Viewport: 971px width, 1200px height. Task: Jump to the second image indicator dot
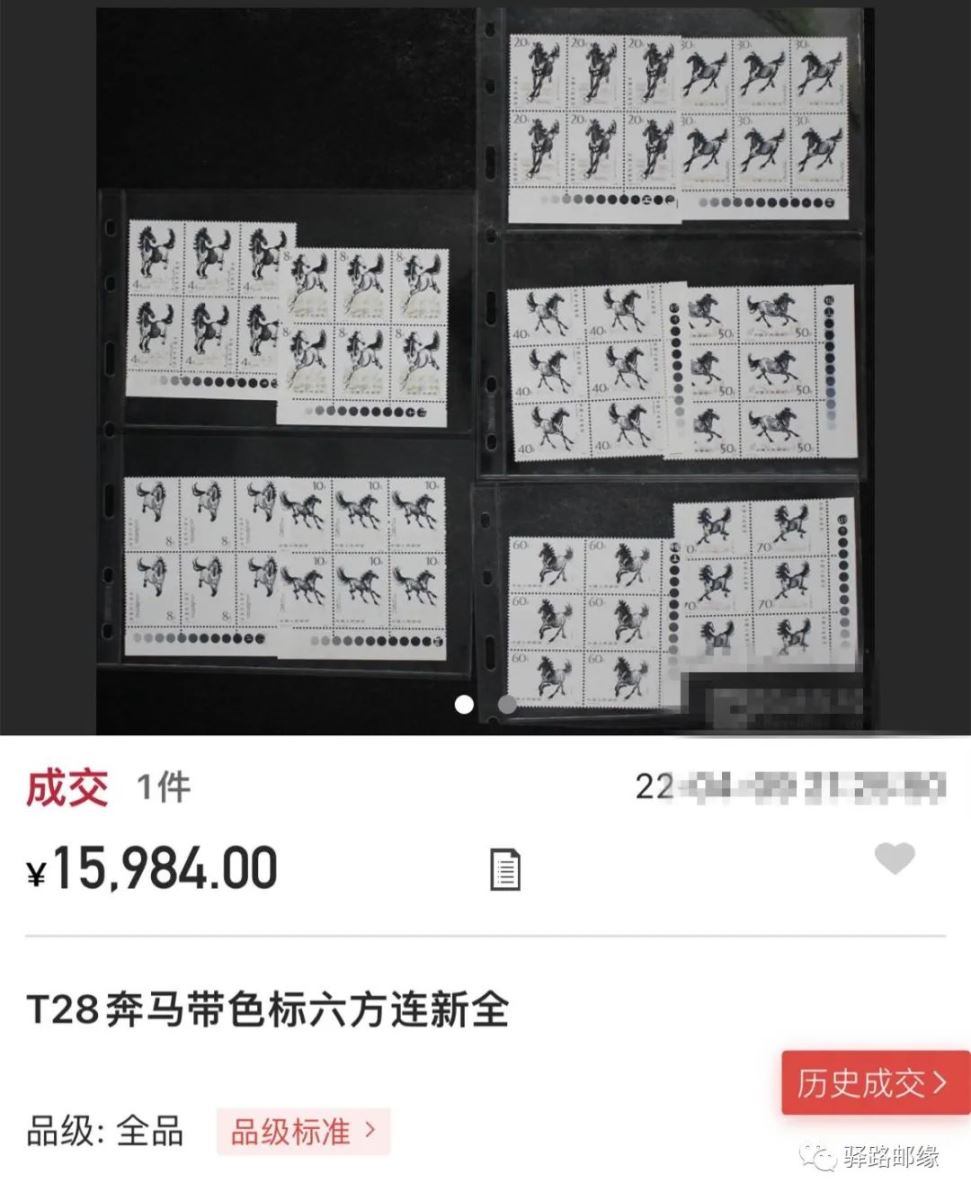click(x=507, y=705)
